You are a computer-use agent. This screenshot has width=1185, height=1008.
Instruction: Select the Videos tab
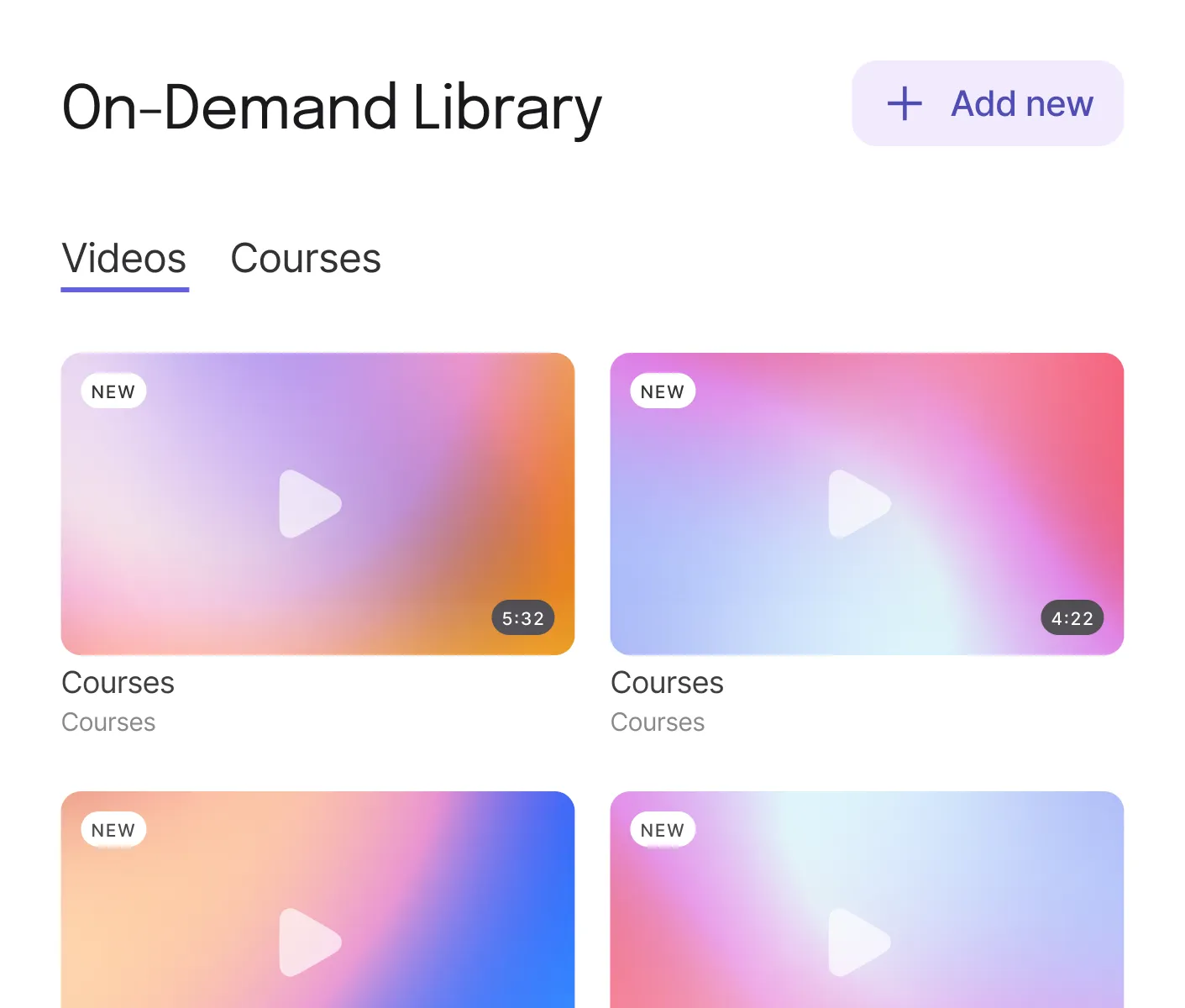pos(124,259)
